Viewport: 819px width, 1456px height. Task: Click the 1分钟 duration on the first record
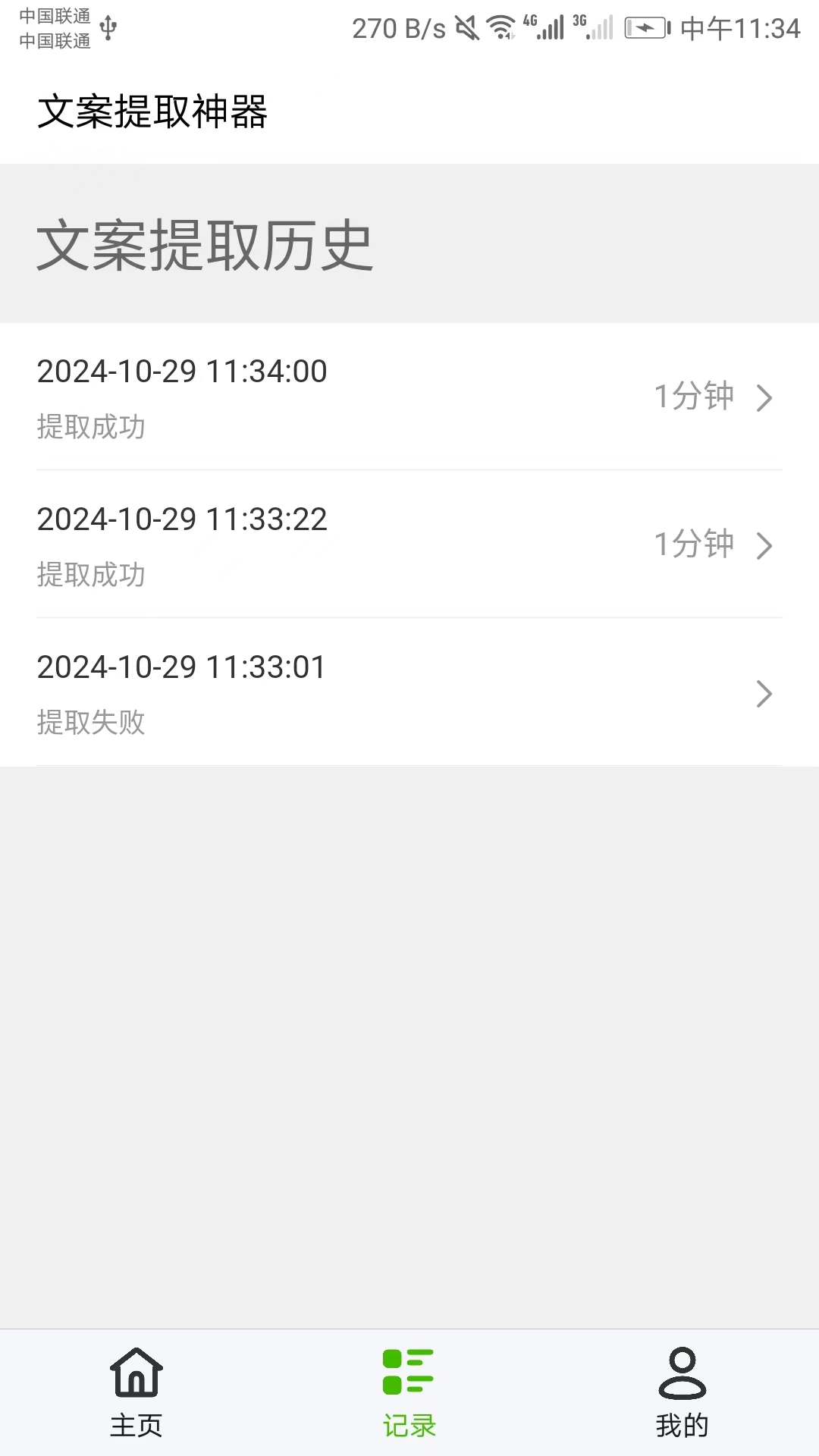(695, 395)
